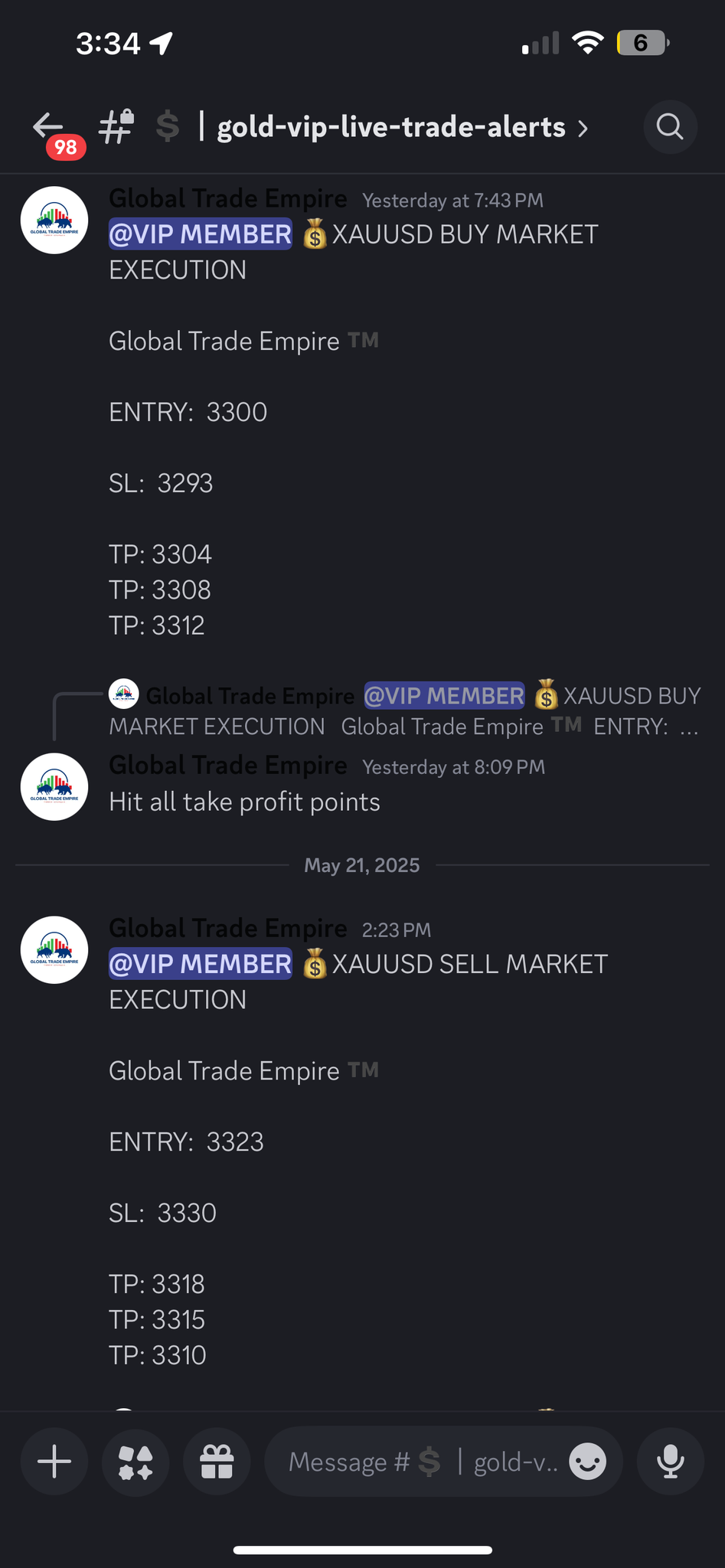The image size is (725, 1568).
Task: Open Global Trade Empire avatar on 7:43 PM message
Action: (54, 220)
